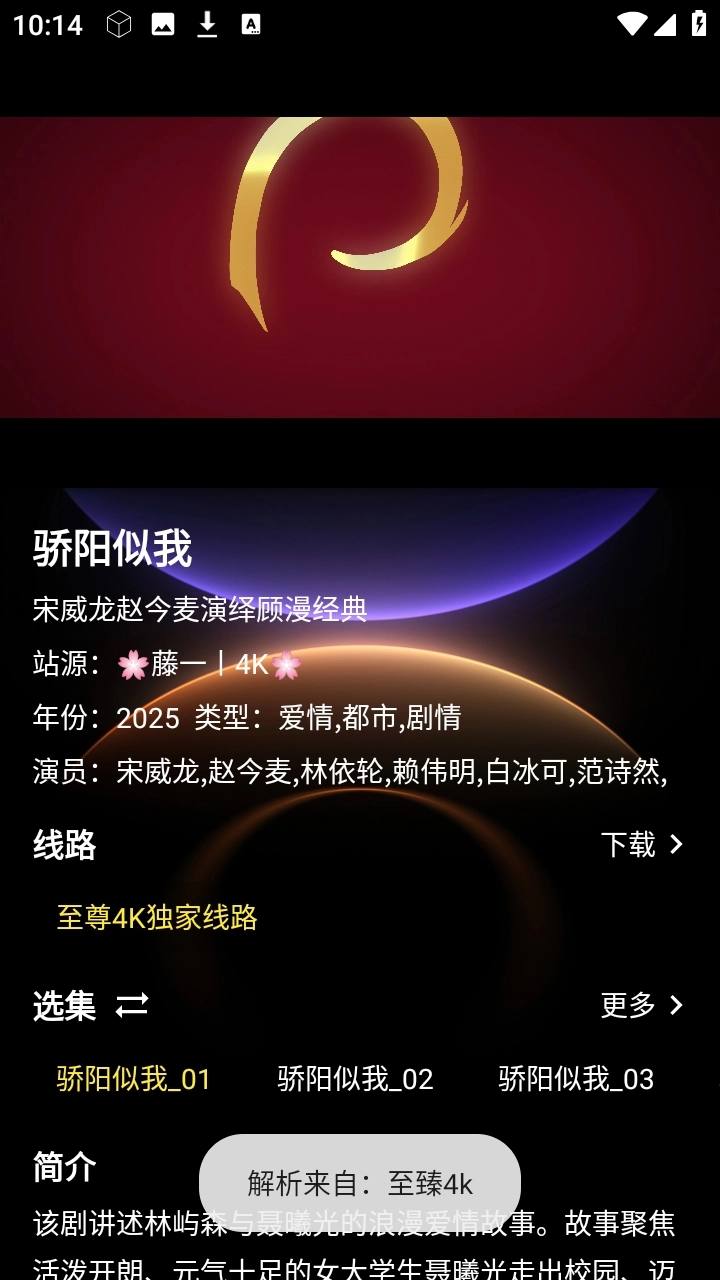Tap the screenshot image icon in the status bar
Image resolution: width=720 pixels, height=1280 pixels.
(164, 24)
